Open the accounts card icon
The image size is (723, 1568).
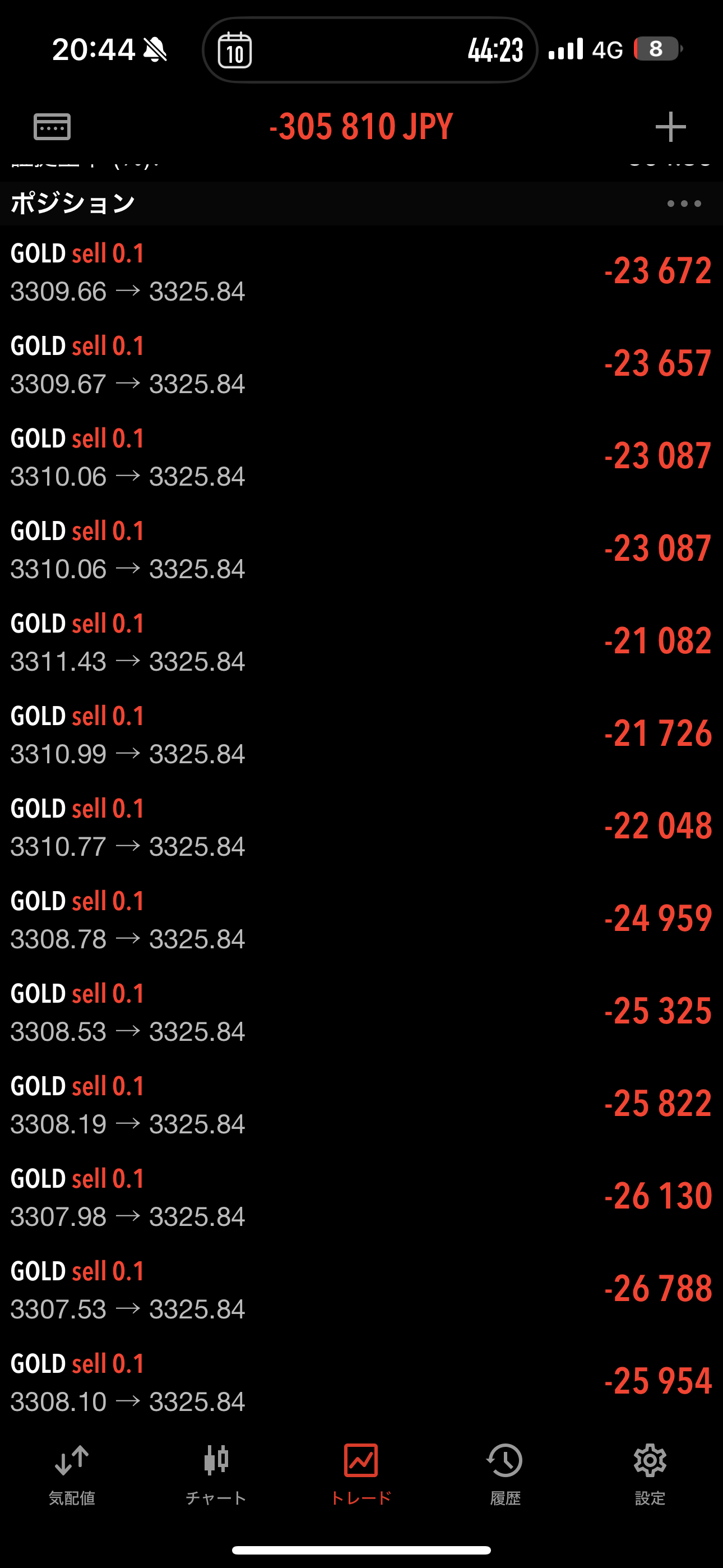(52, 127)
